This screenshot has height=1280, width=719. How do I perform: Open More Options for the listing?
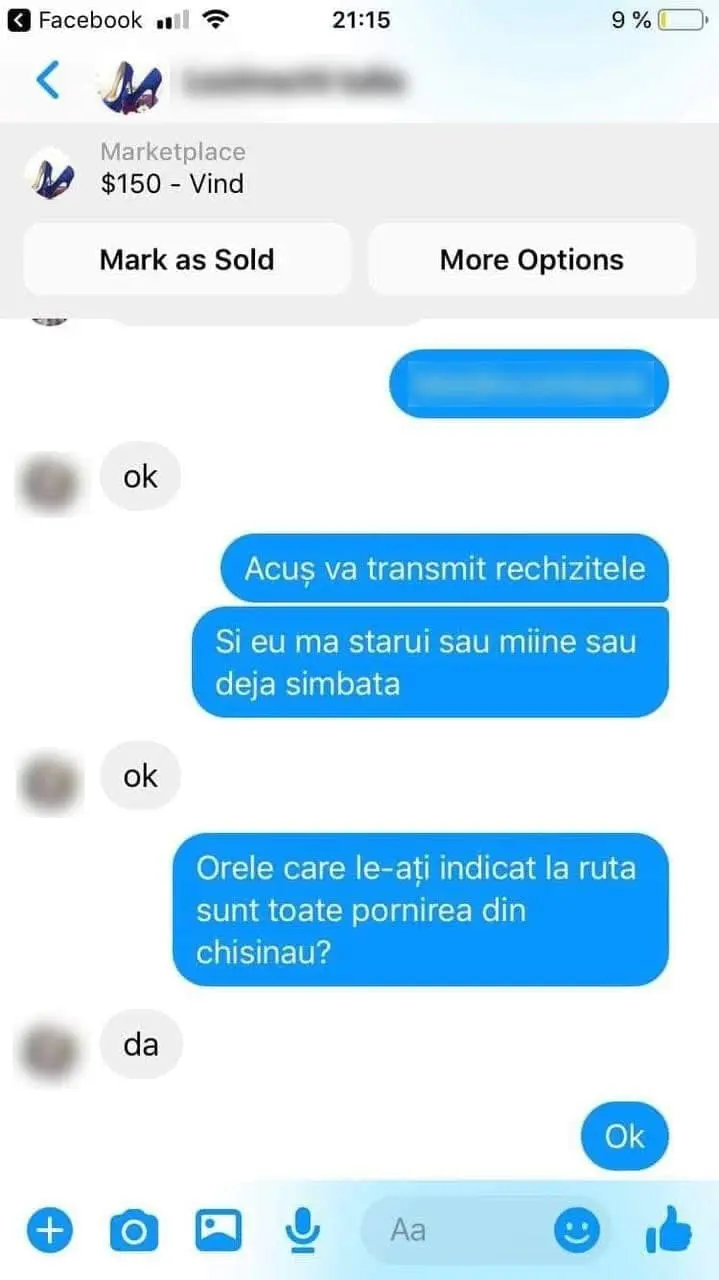click(532, 260)
